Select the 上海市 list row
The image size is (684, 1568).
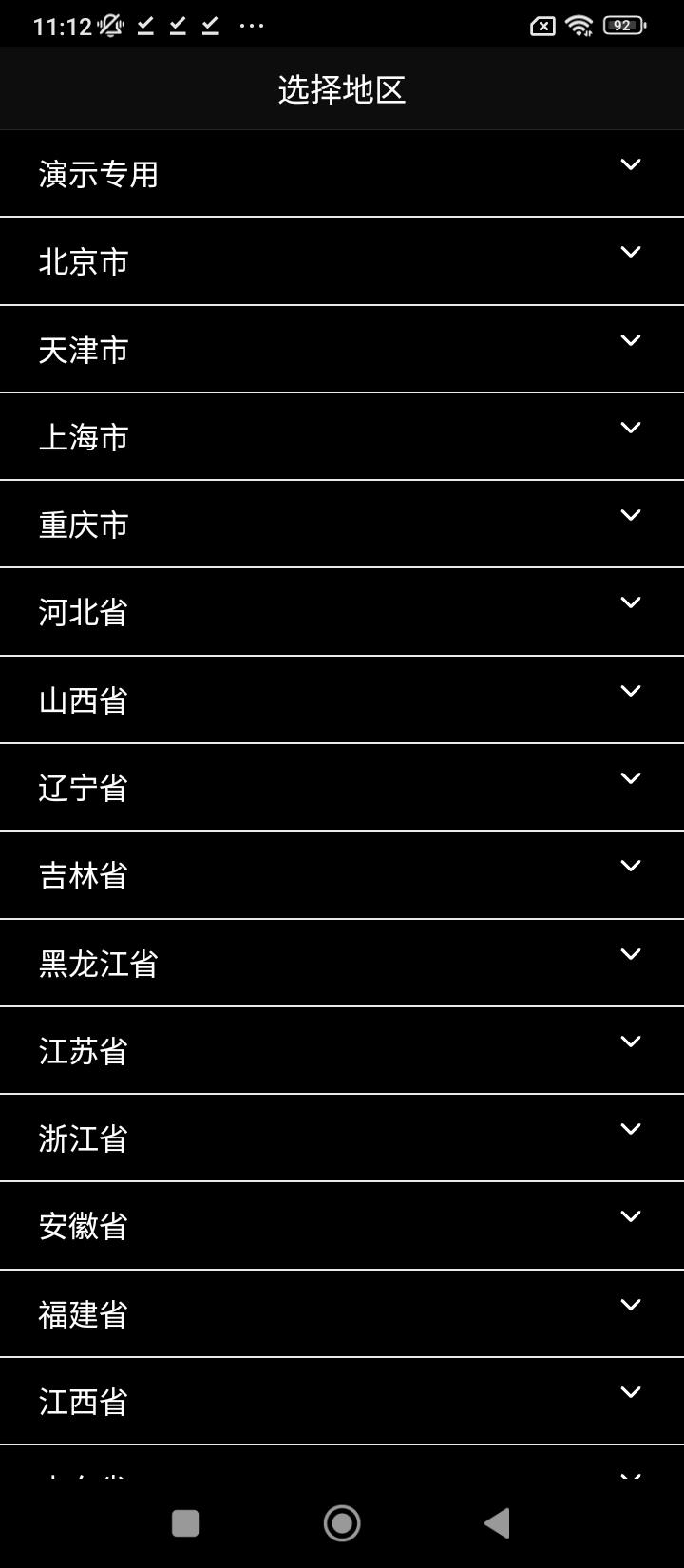click(x=342, y=436)
